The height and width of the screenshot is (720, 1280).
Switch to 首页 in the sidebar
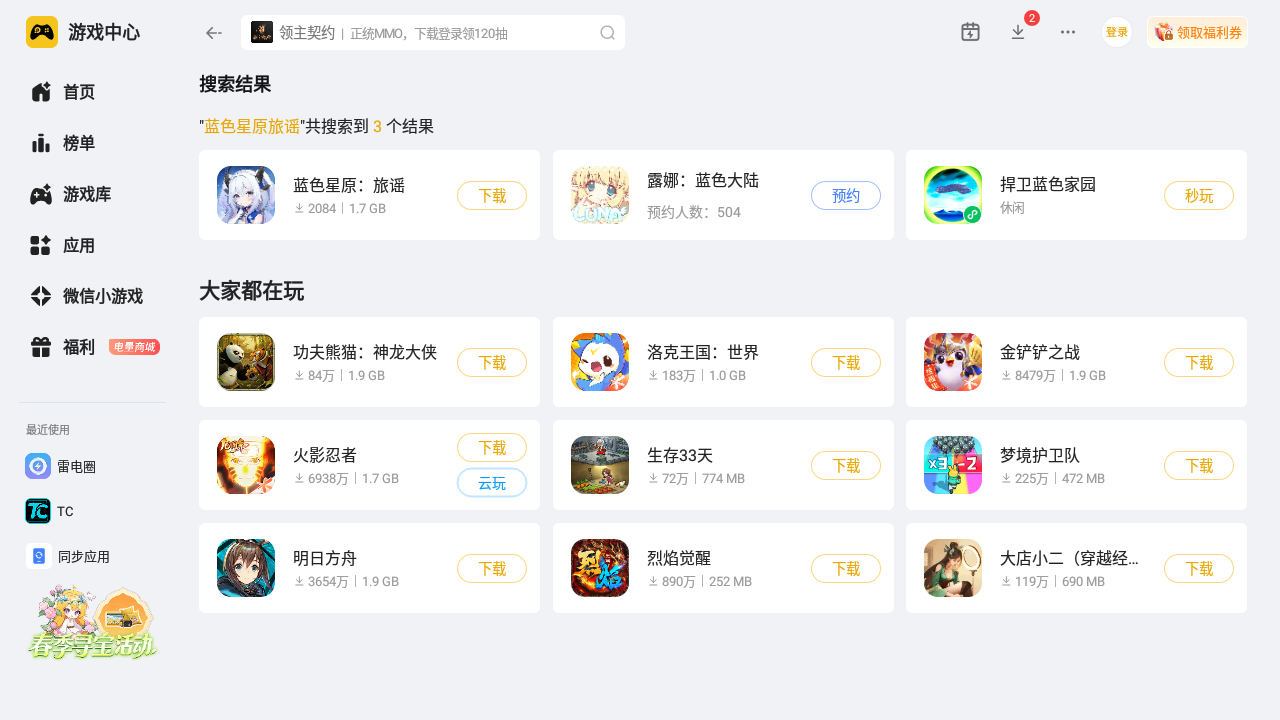coord(78,92)
